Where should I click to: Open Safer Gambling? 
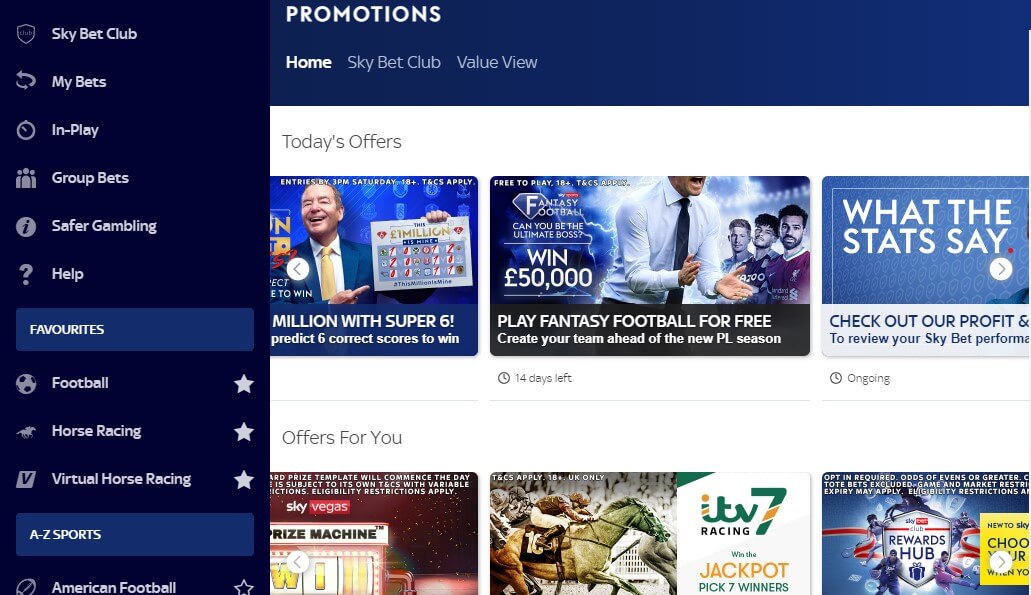coord(104,226)
